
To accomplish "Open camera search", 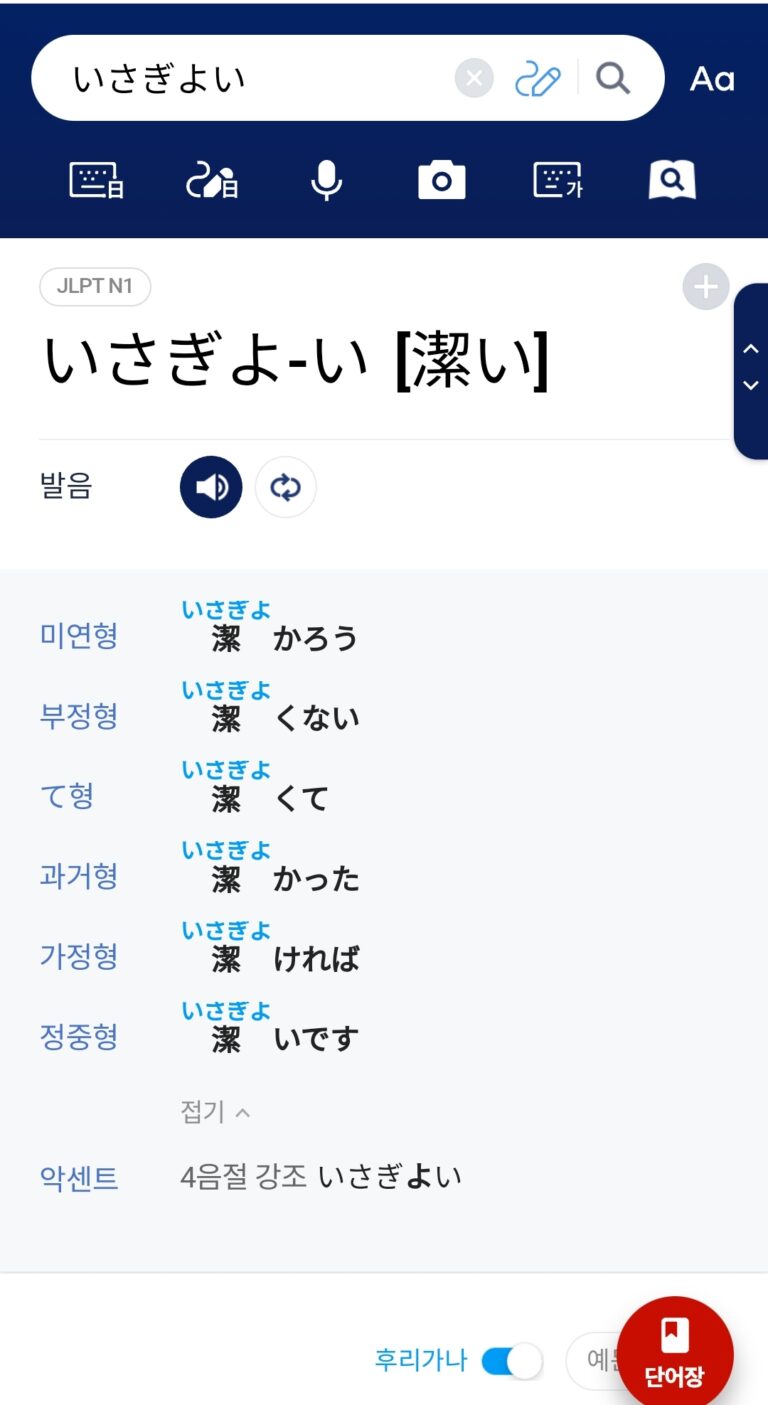I will point(441,181).
